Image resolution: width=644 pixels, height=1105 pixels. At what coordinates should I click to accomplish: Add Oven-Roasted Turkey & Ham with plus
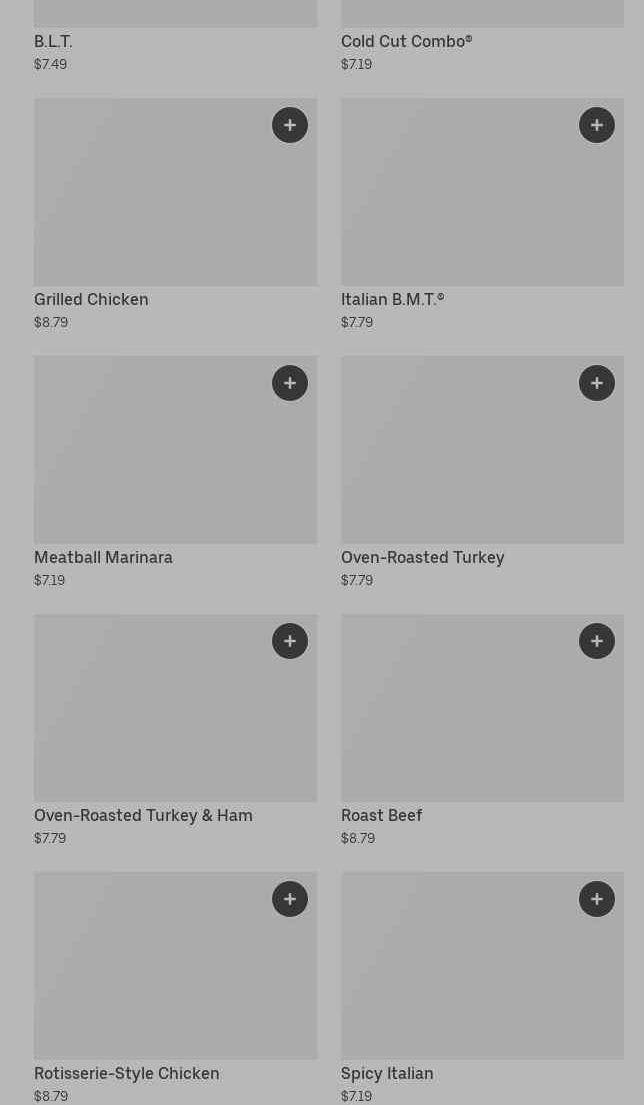290,641
